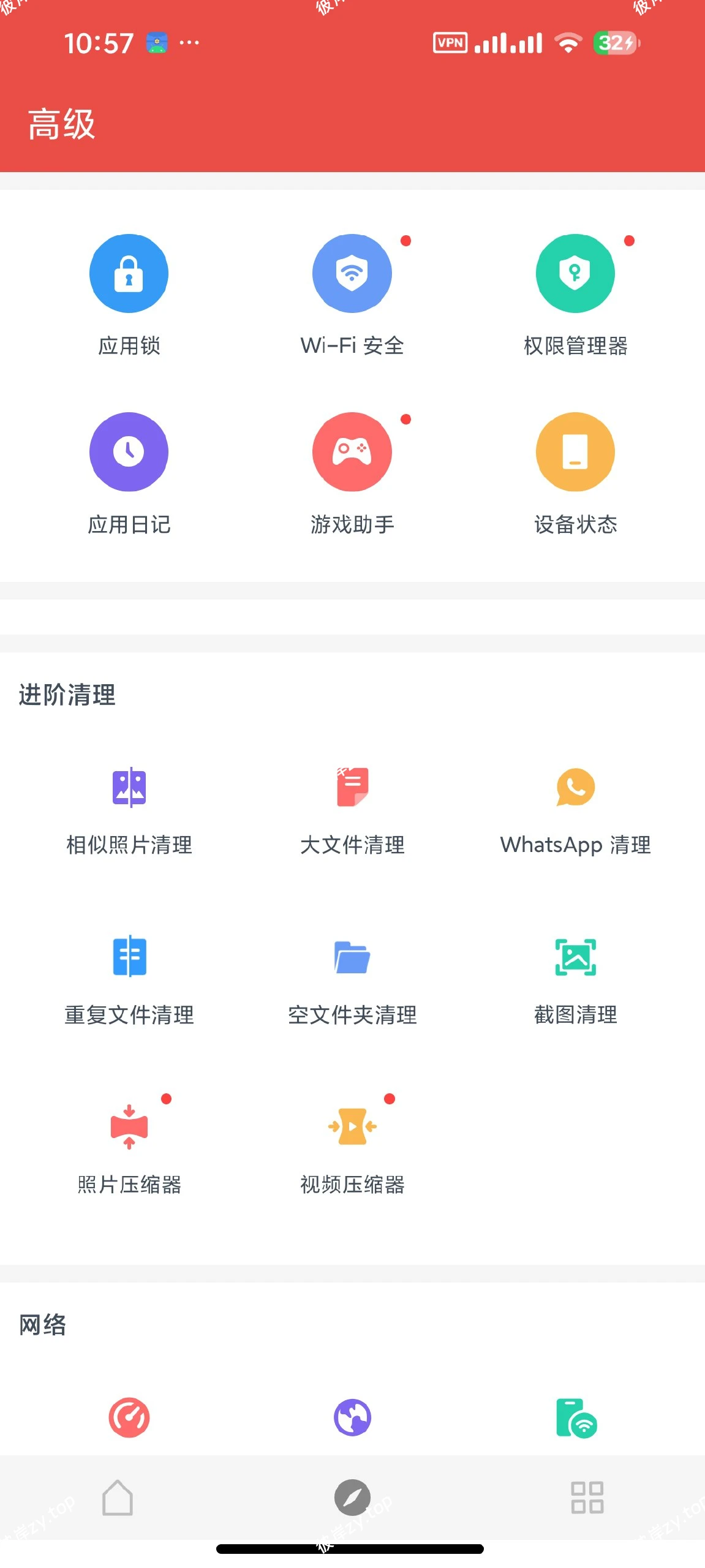This screenshot has height=1568, width=705.
Task: Open the red speedometer network speed tool
Action: click(x=129, y=1417)
